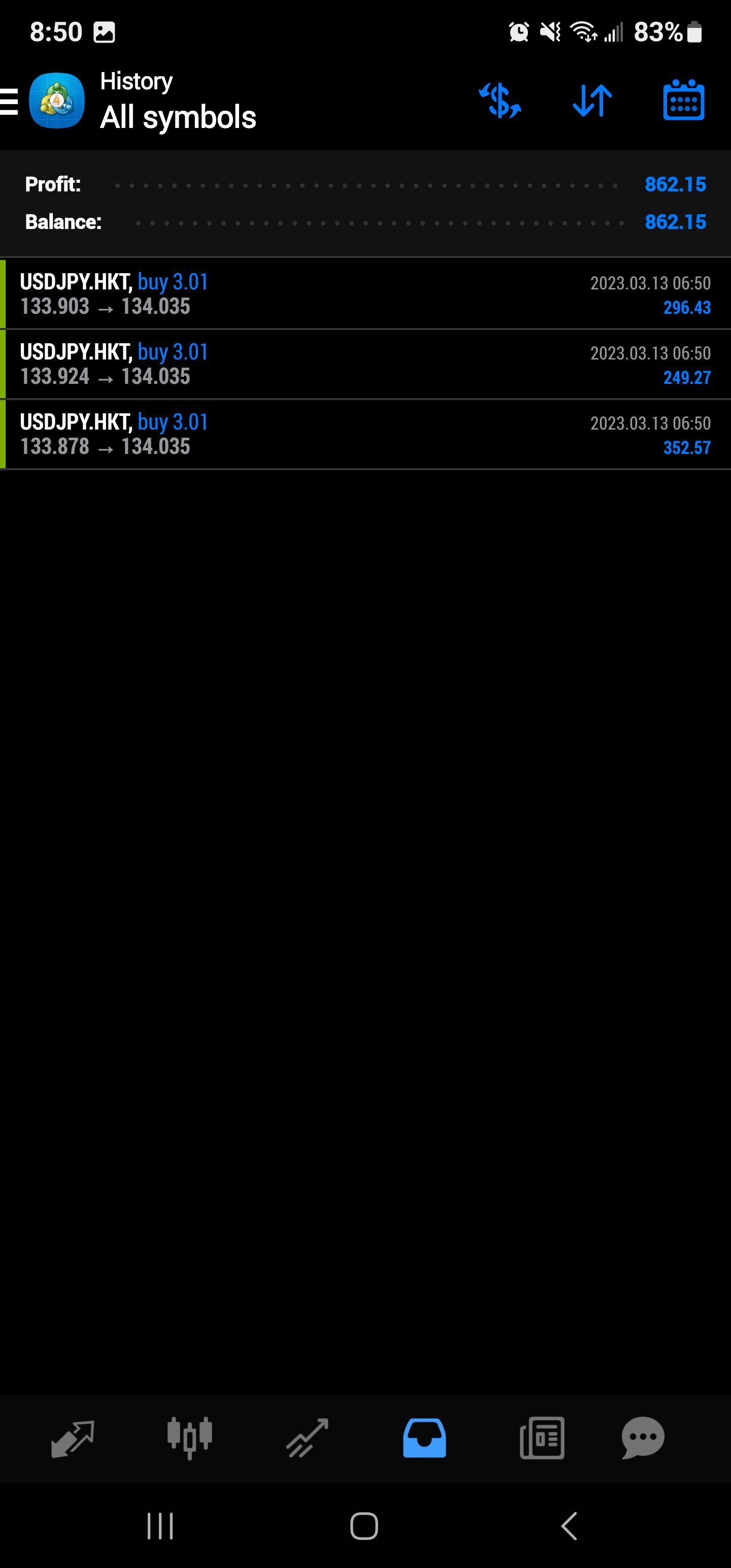The width and height of the screenshot is (731, 1568).
Task: Switch to the Quotes tab
Action: point(73,1439)
